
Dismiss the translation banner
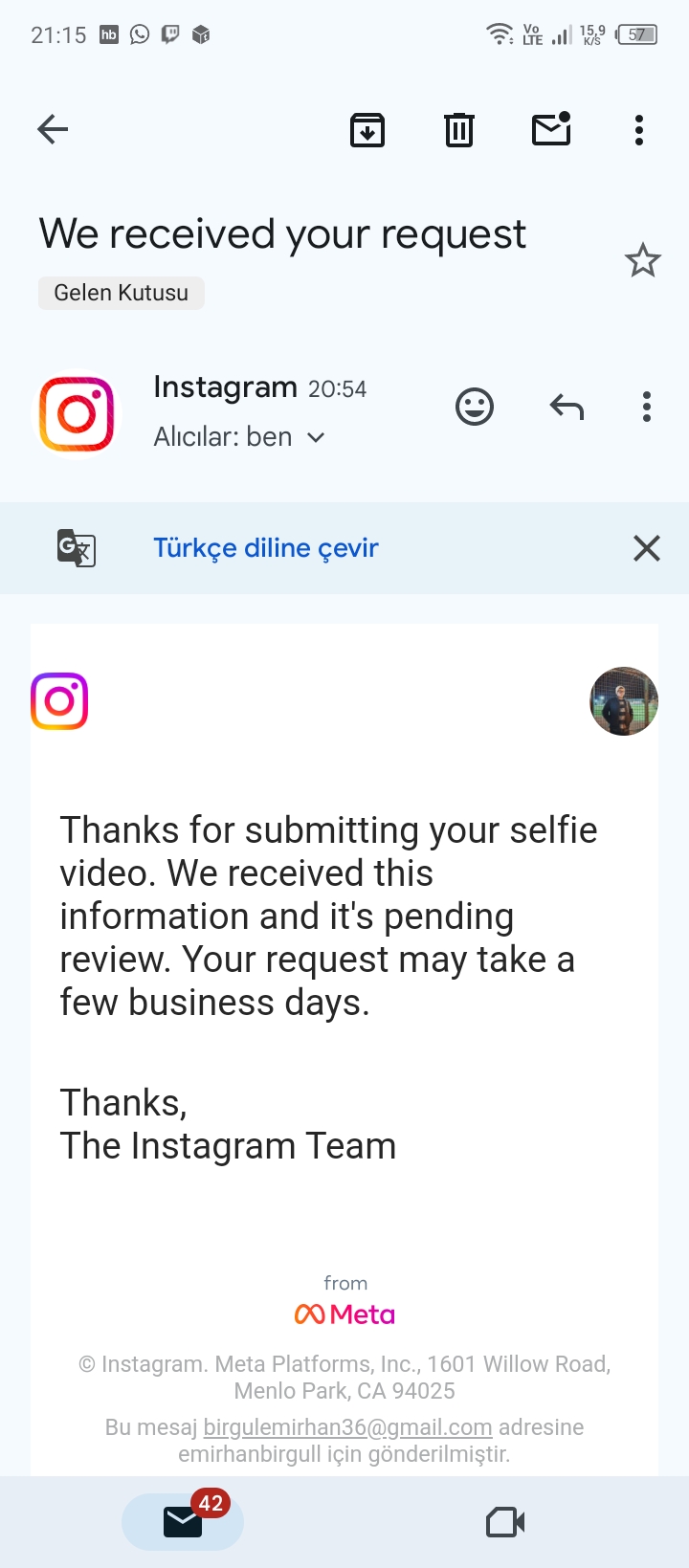(x=647, y=548)
